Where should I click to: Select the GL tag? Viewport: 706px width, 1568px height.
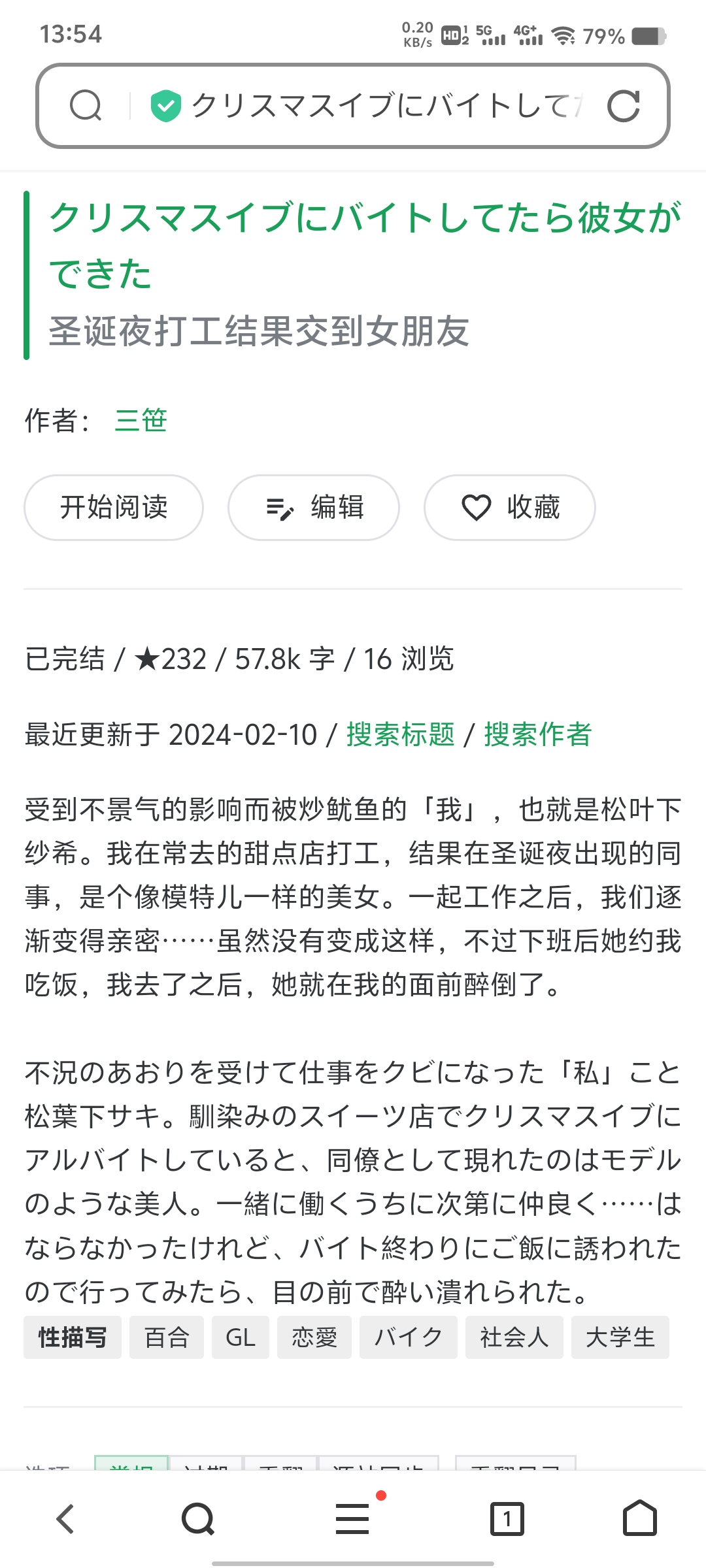point(241,1337)
